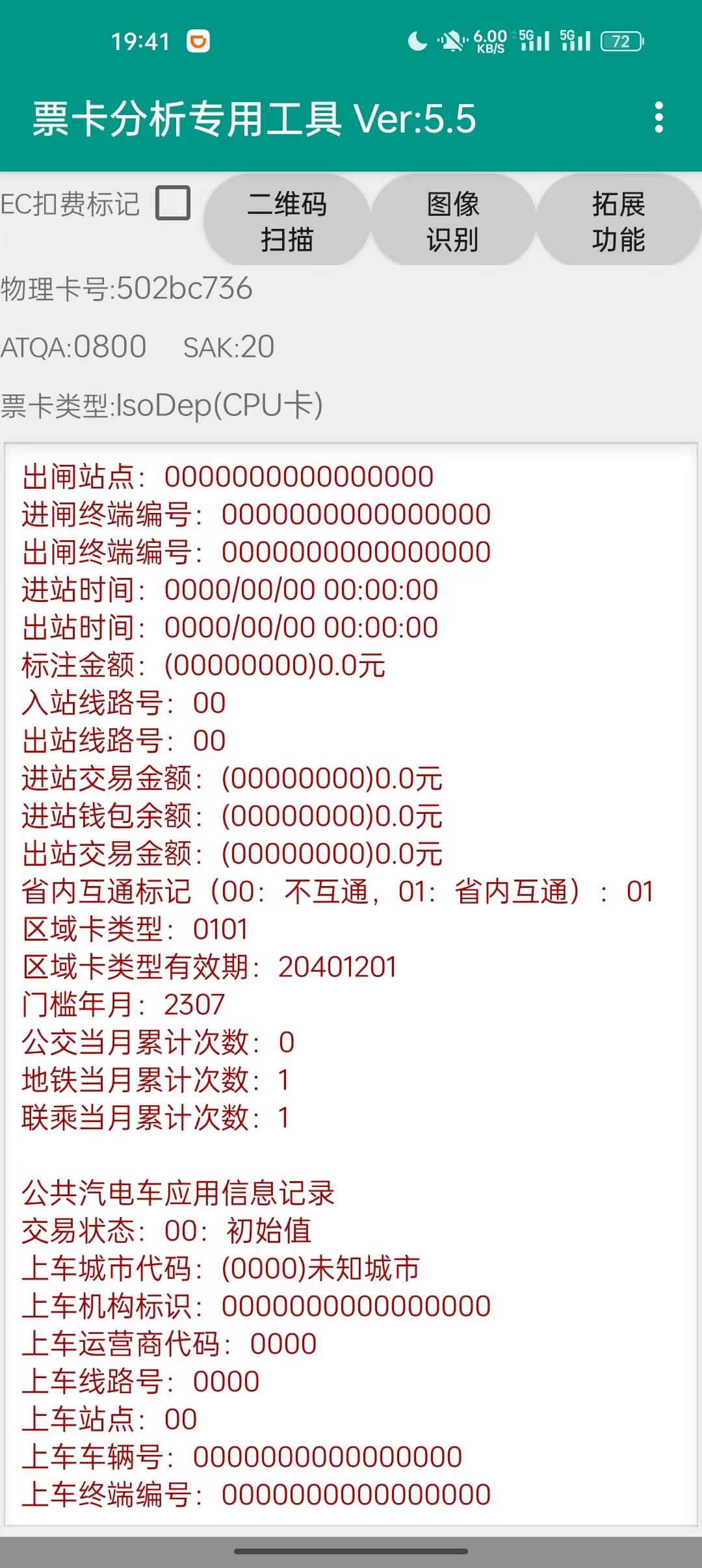
Task: Tap the 二维码扫描 button
Action: 287,221
